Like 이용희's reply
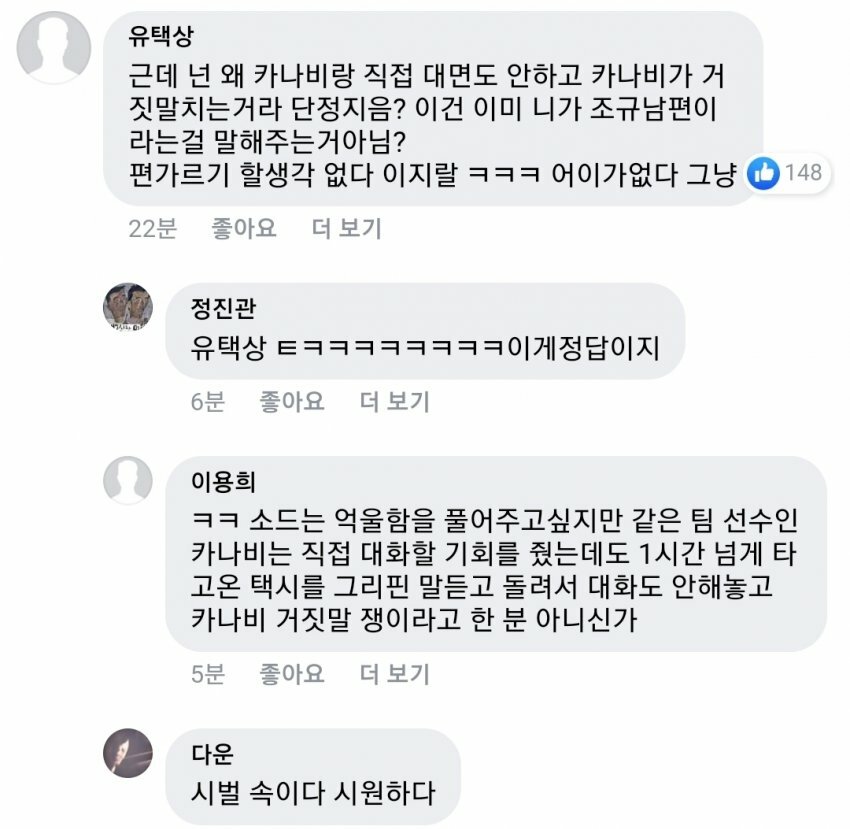The width and height of the screenshot is (850, 829). pyautogui.click(x=292, y=675)
